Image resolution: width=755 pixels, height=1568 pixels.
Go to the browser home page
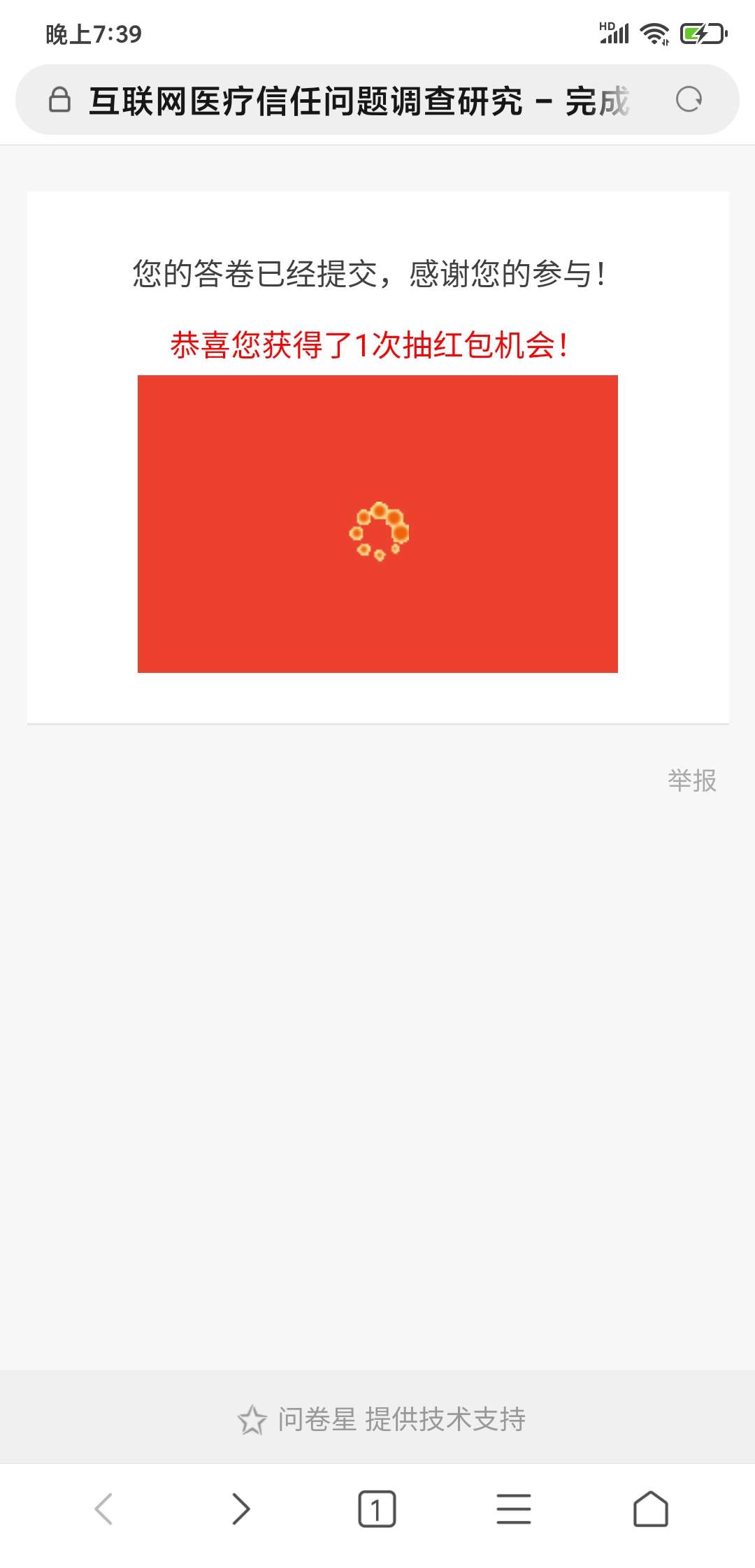(x=651, y=1509)
